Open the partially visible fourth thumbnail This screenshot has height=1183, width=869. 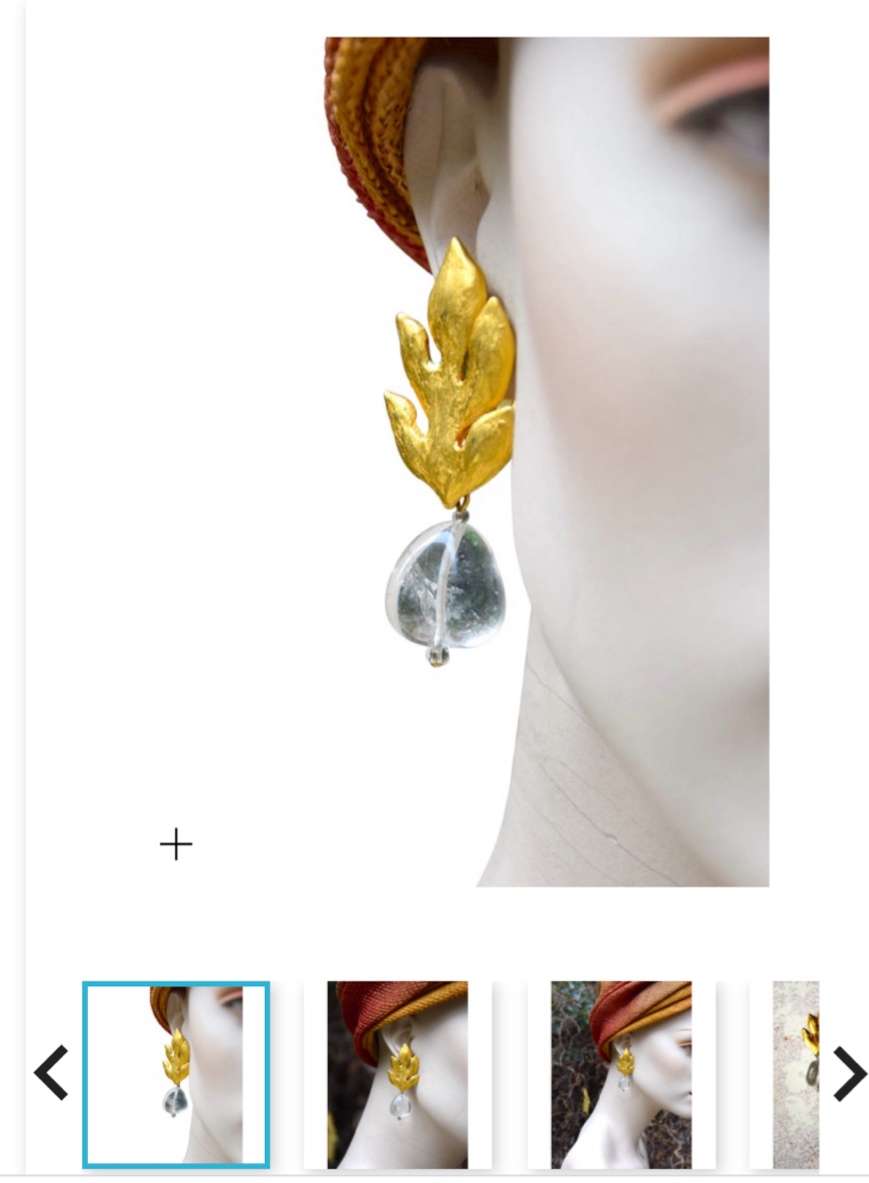[796, 1075]
